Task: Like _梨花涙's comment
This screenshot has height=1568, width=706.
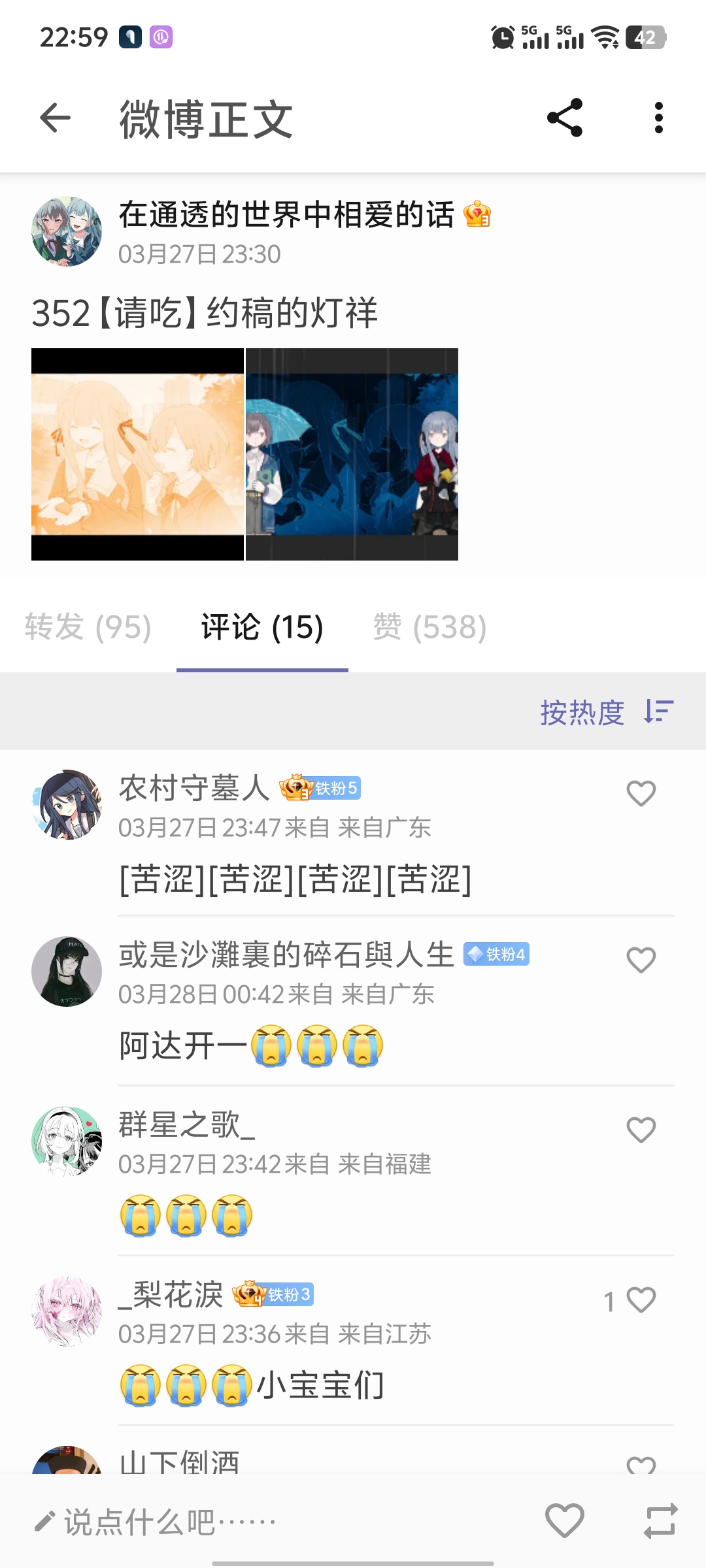Action: click(641, 1299)
